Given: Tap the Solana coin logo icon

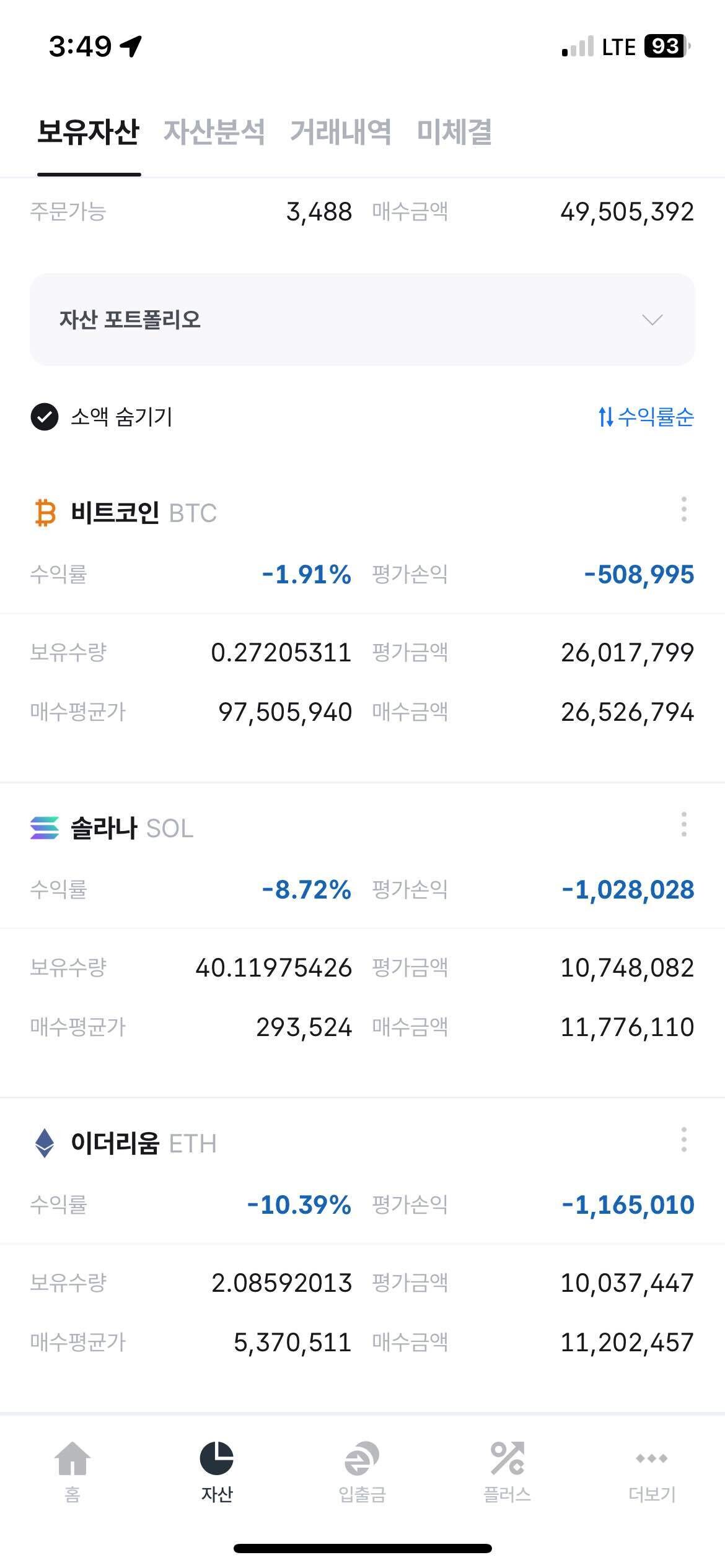Looking at the screenshot, I should pos(44,829).
